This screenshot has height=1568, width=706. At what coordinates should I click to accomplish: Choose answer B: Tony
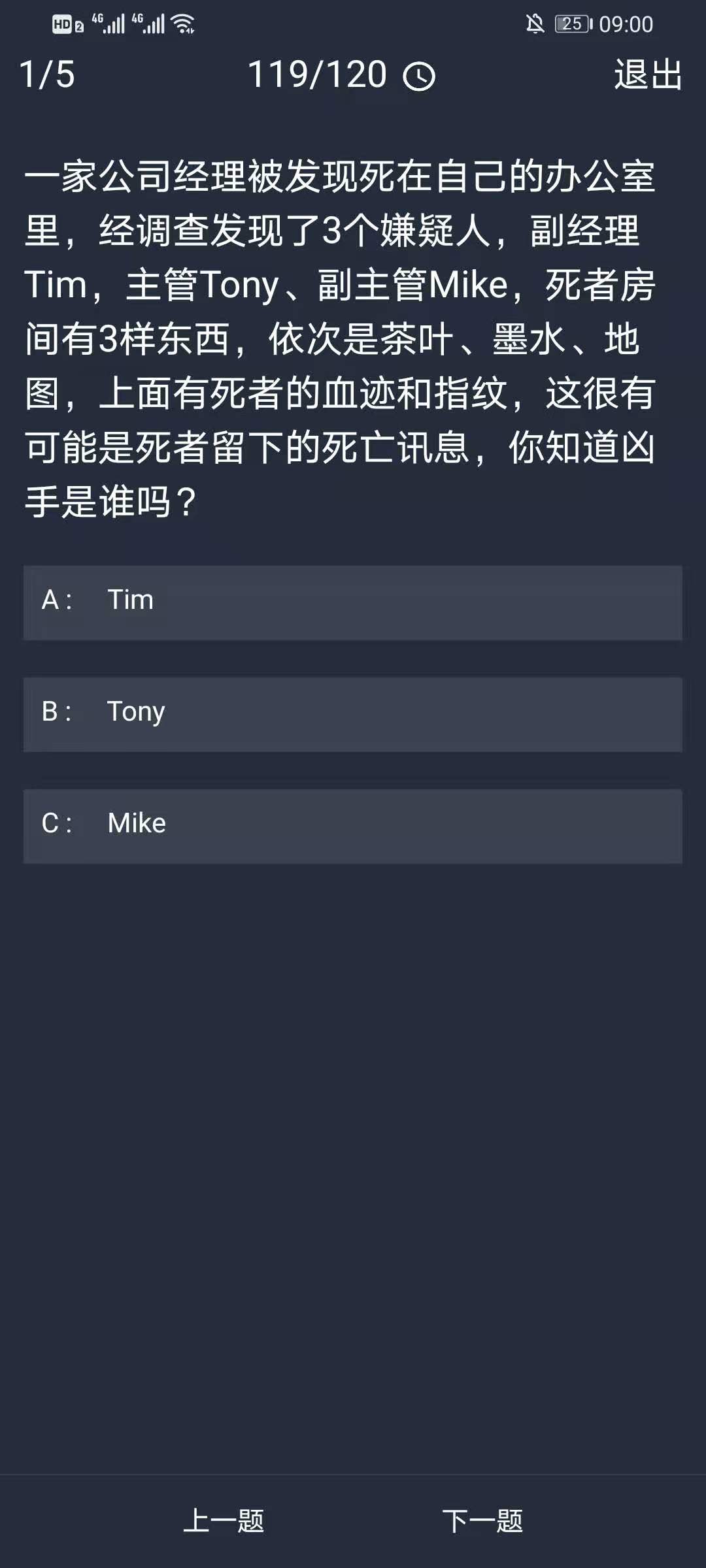coord(353,713)
